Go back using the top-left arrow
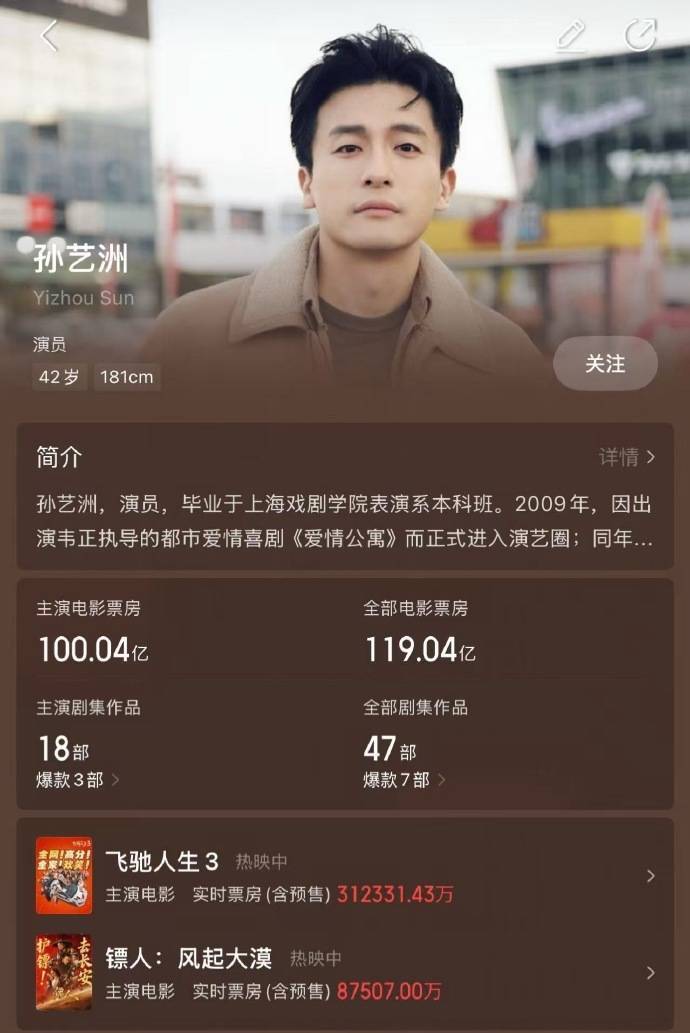The height and width of the screenshot is (1033, 690). pos(49,36)
